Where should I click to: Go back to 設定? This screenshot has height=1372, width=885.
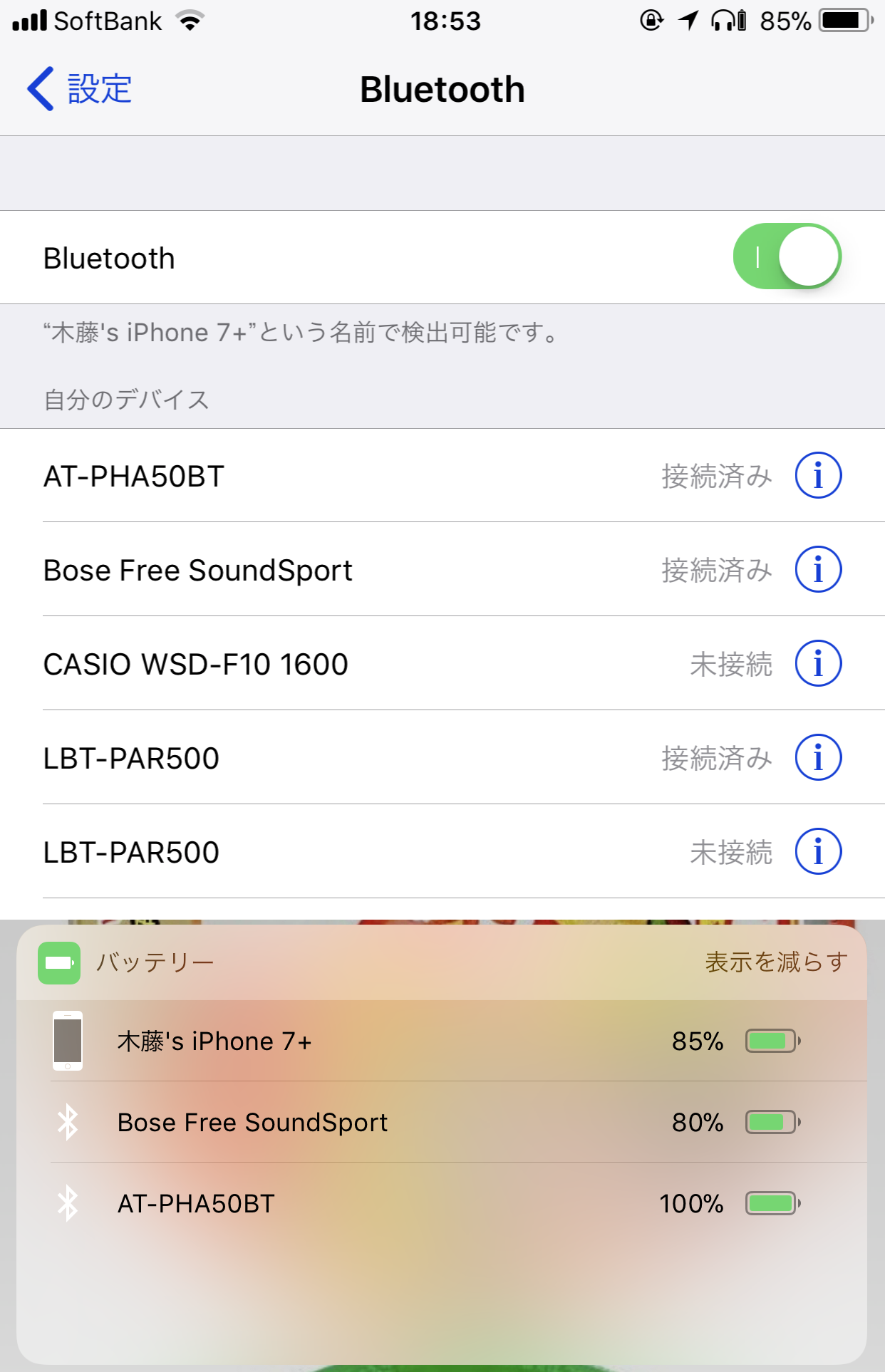point(80,90)
